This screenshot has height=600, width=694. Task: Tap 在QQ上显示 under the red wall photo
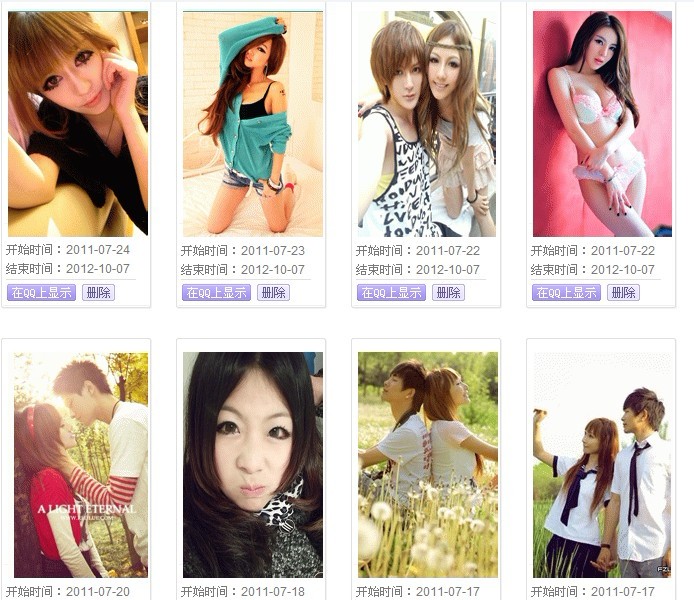pos(566,293)
